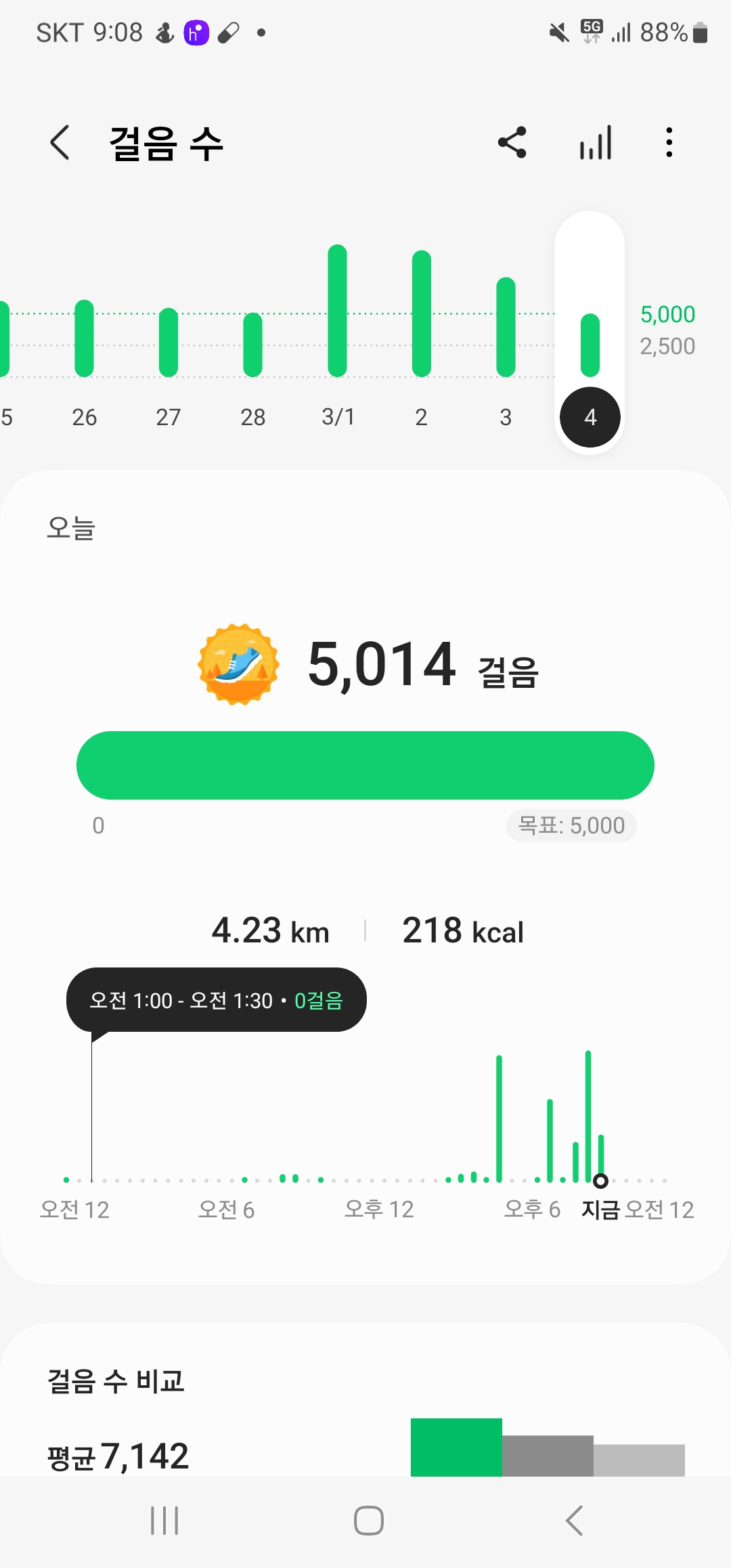Edit the 목표: 5,000 step goal

coord(571,825)
